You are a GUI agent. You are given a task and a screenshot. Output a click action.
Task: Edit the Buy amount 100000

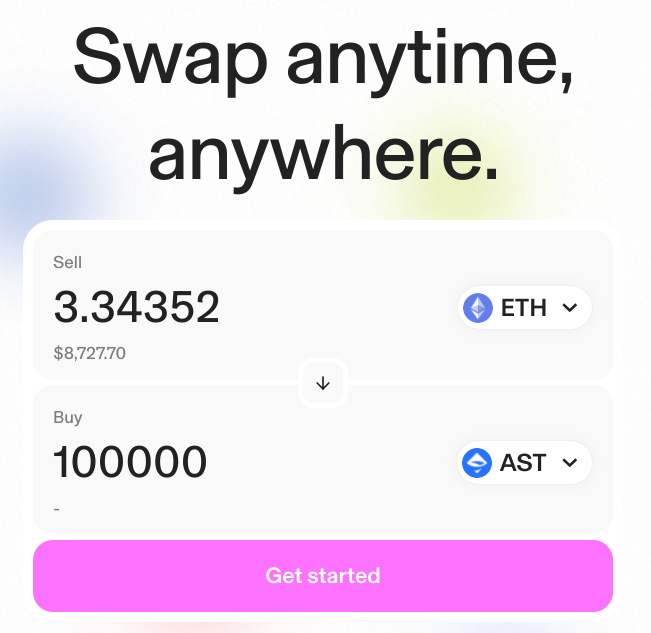coord(130,463)
